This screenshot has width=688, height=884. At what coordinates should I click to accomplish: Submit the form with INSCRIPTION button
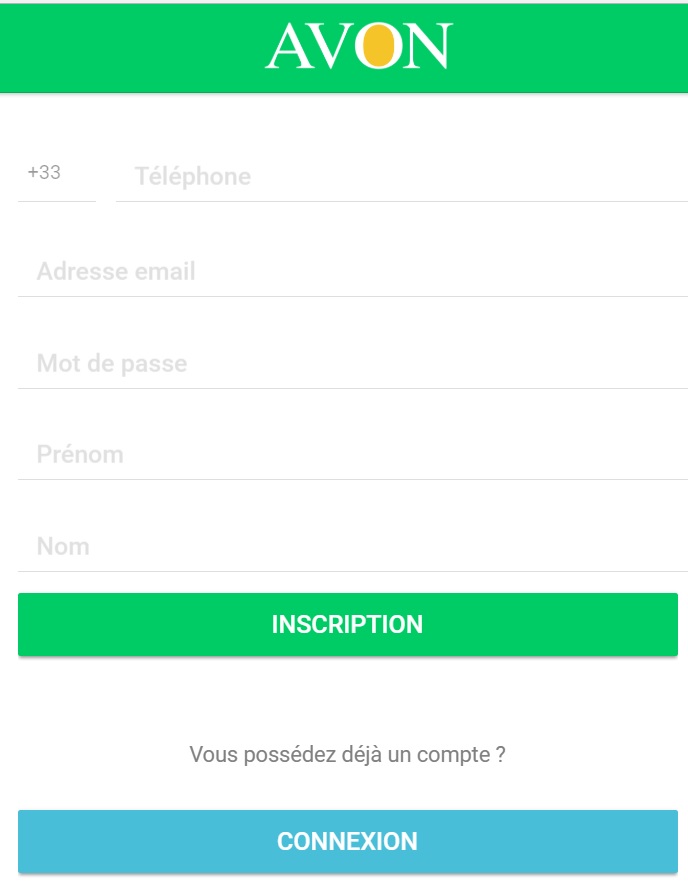point(347,625)
